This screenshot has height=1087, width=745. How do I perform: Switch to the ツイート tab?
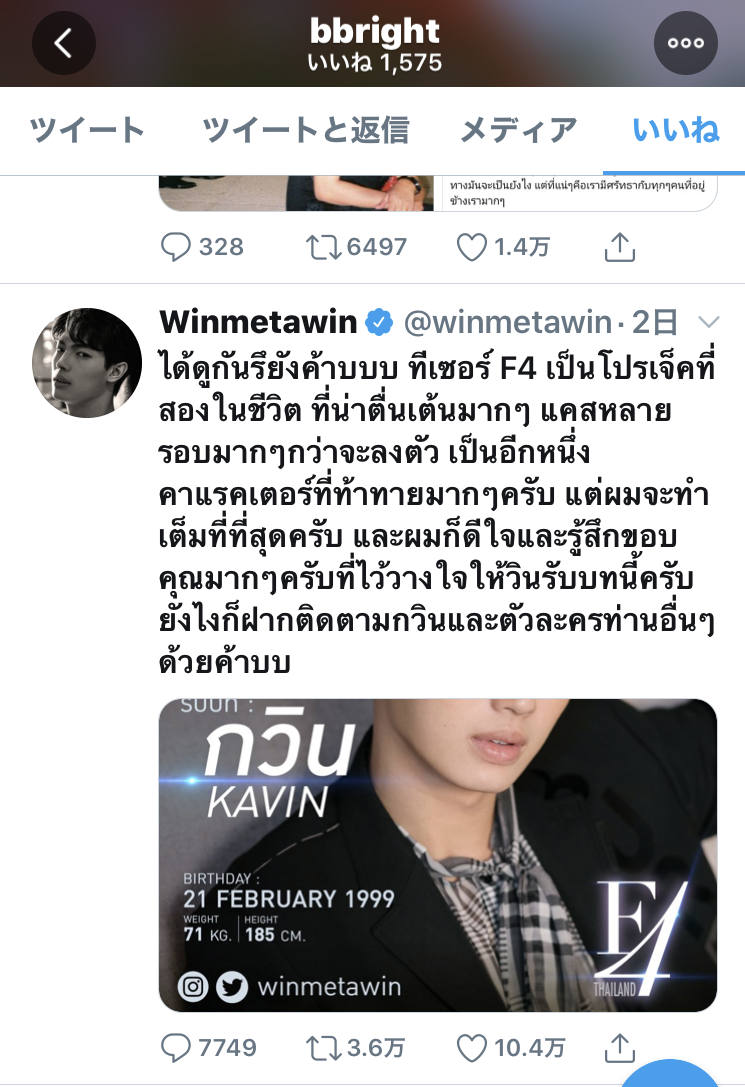tap(88, 130)
